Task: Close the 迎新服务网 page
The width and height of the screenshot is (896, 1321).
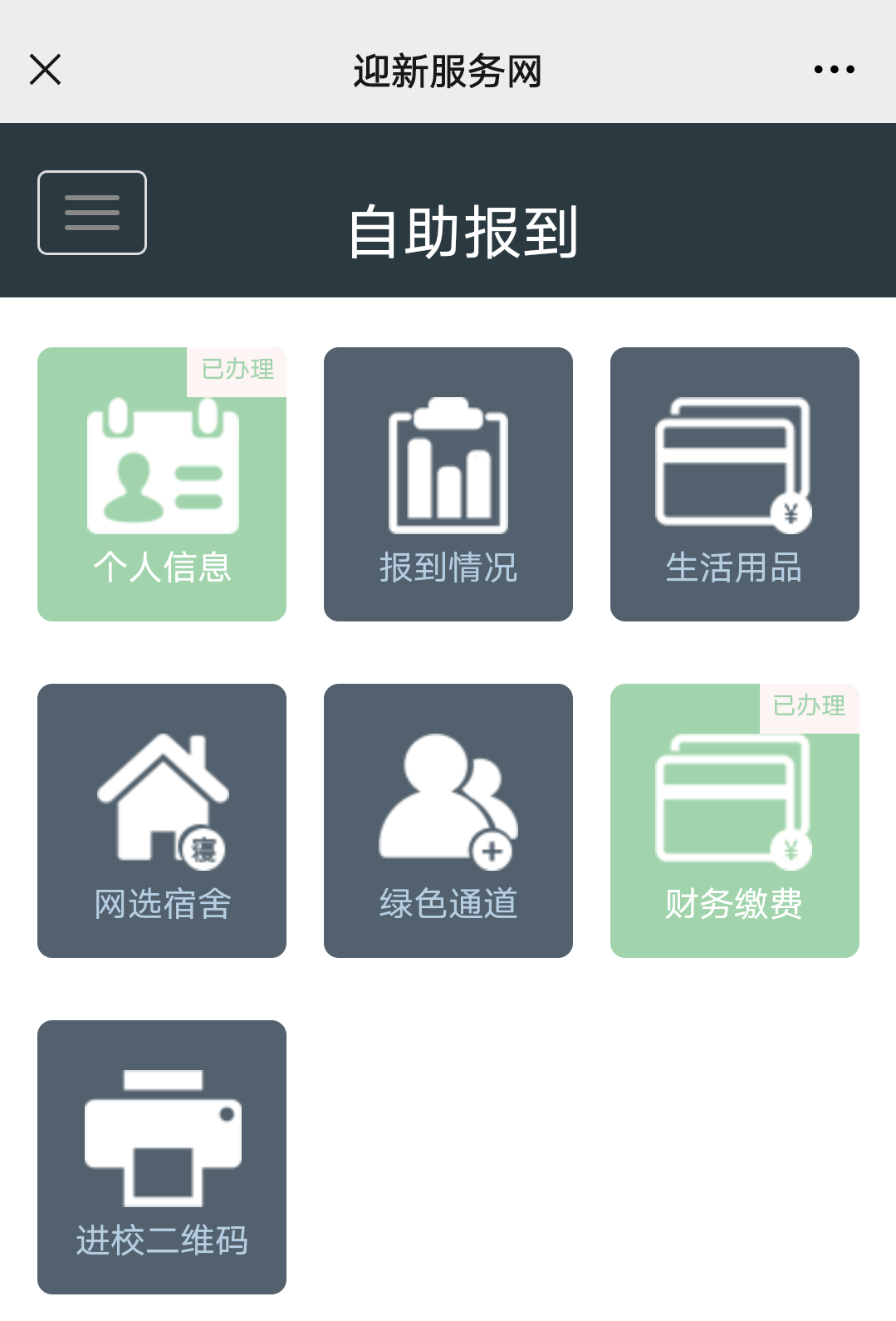Action: tap(46, 70)
